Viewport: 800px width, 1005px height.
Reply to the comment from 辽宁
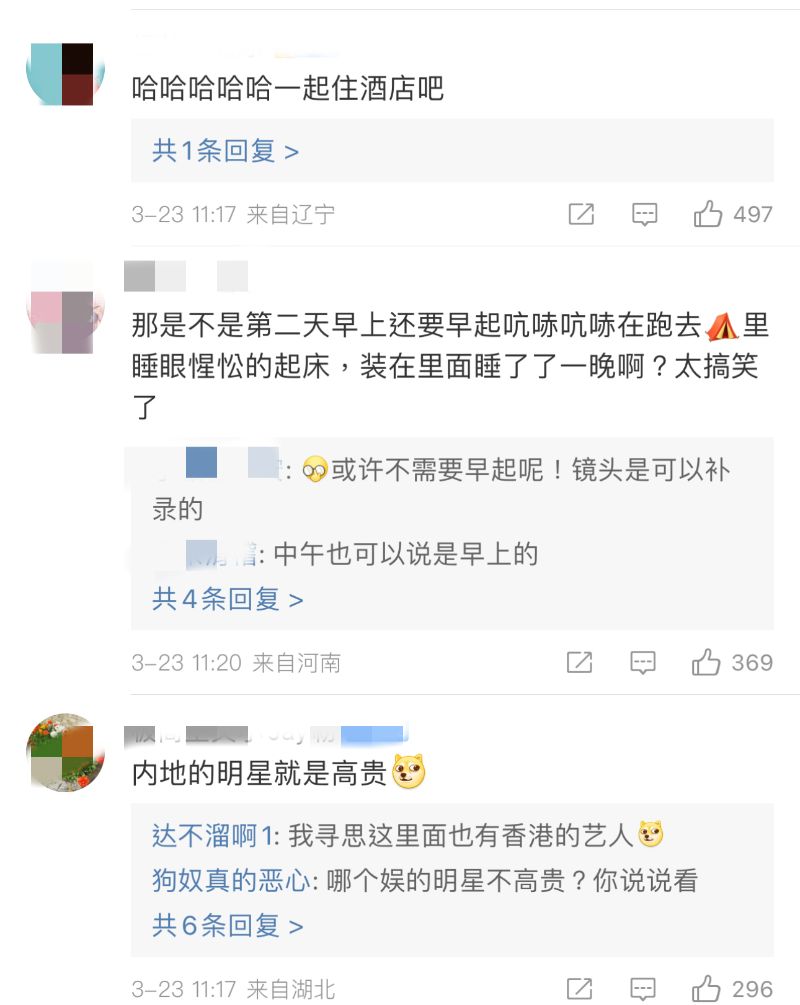(645, 214)
